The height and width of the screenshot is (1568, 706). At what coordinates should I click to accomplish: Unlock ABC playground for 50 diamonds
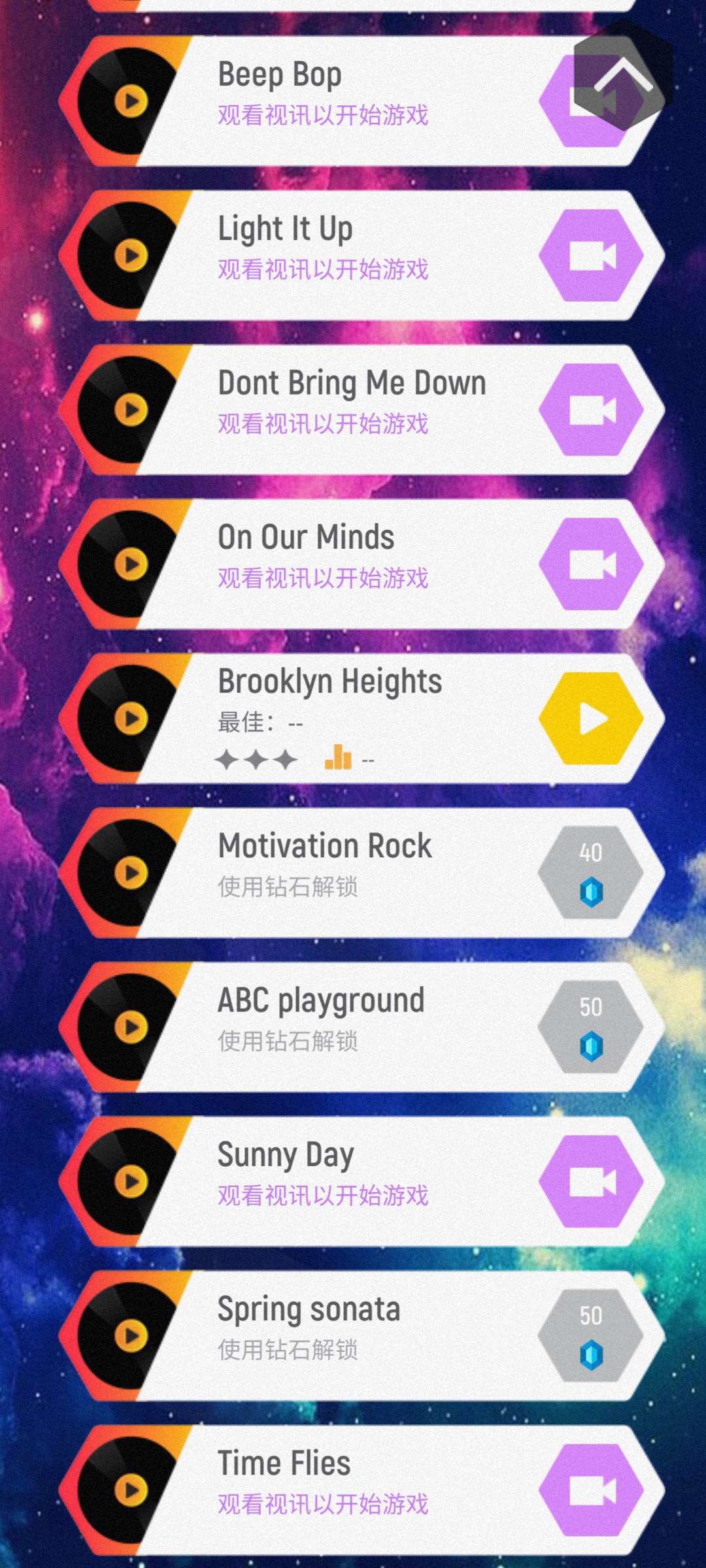(591, 1027)
